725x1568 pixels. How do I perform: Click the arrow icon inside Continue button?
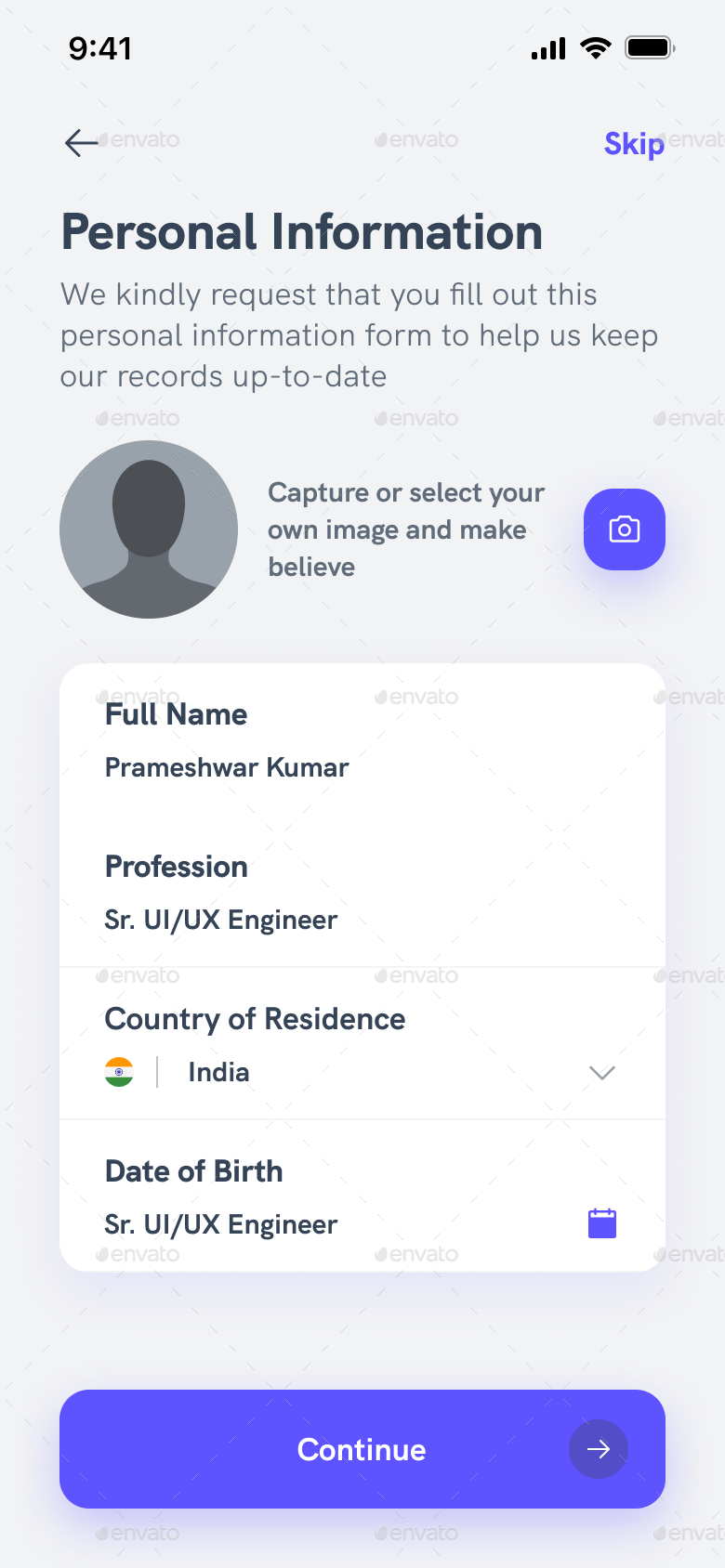(599, 1449)
